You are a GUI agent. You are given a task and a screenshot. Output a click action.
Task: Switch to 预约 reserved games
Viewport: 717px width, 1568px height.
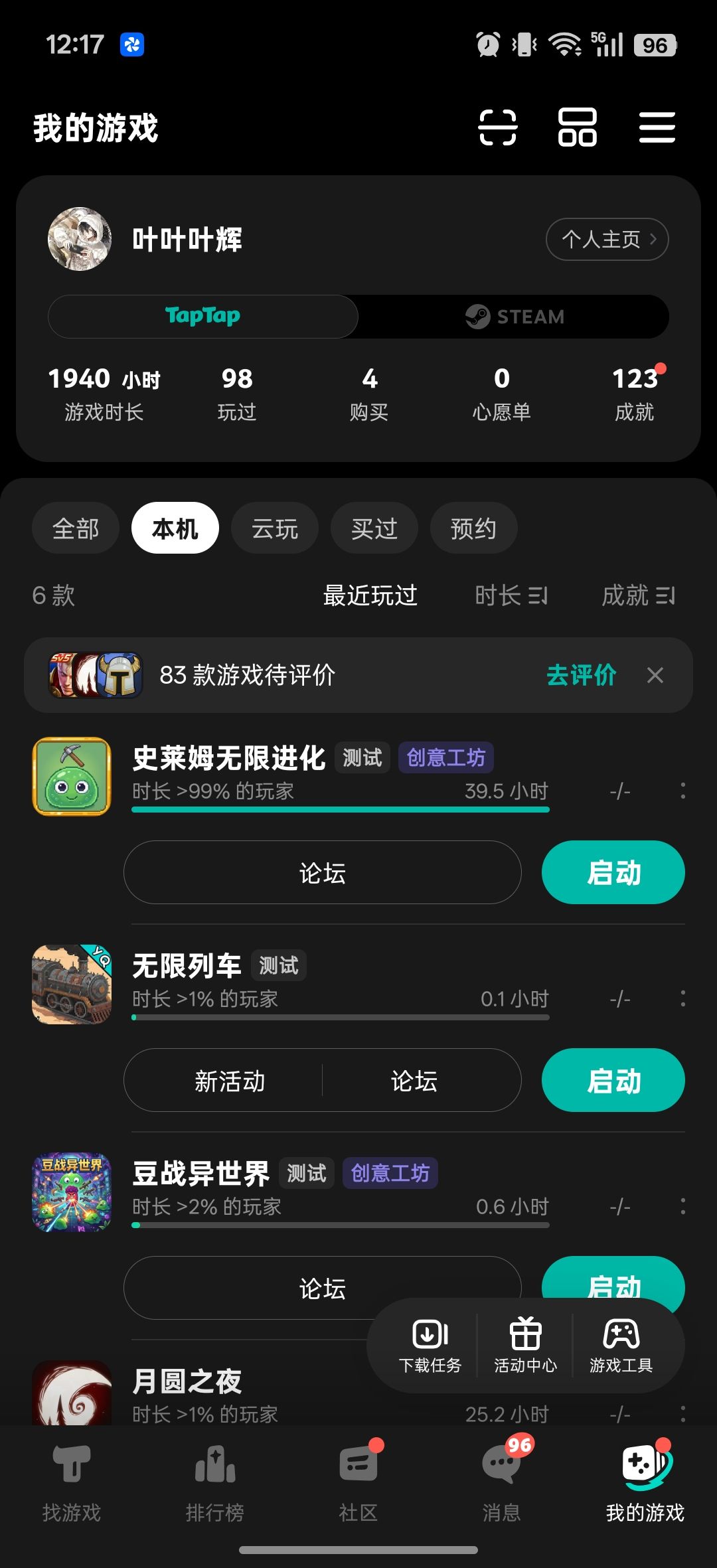pyautogui.click(x=473, y=528)
